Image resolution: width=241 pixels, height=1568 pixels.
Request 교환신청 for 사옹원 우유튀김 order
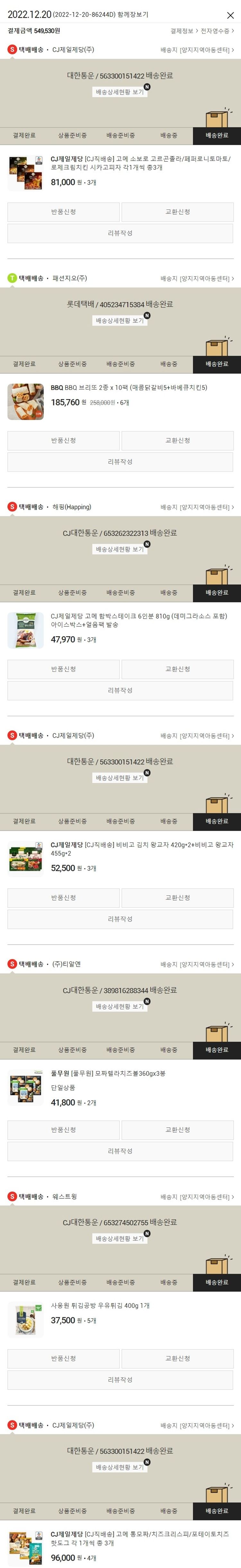(x=177, y=1358)
